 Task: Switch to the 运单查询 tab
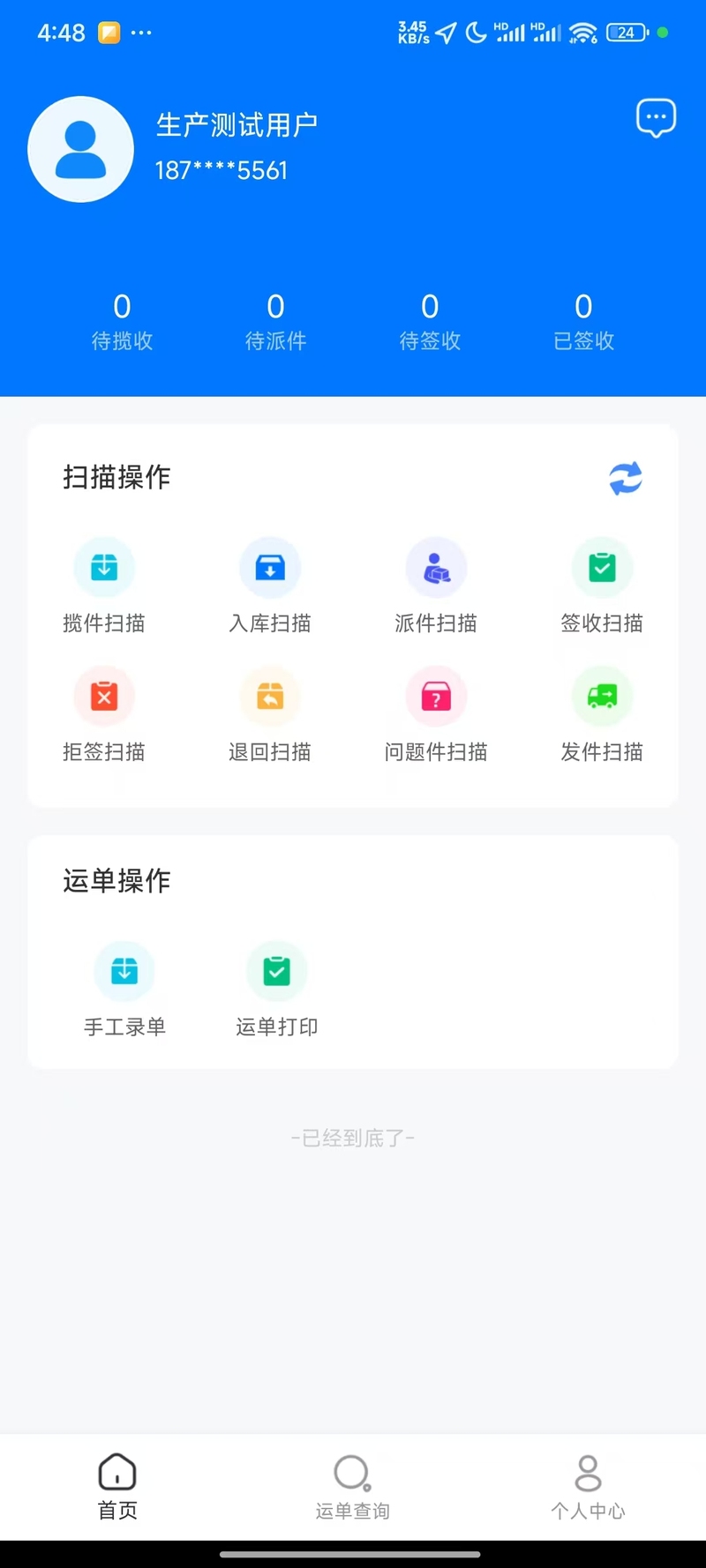pyautogui.click(x=353, y=1488)
